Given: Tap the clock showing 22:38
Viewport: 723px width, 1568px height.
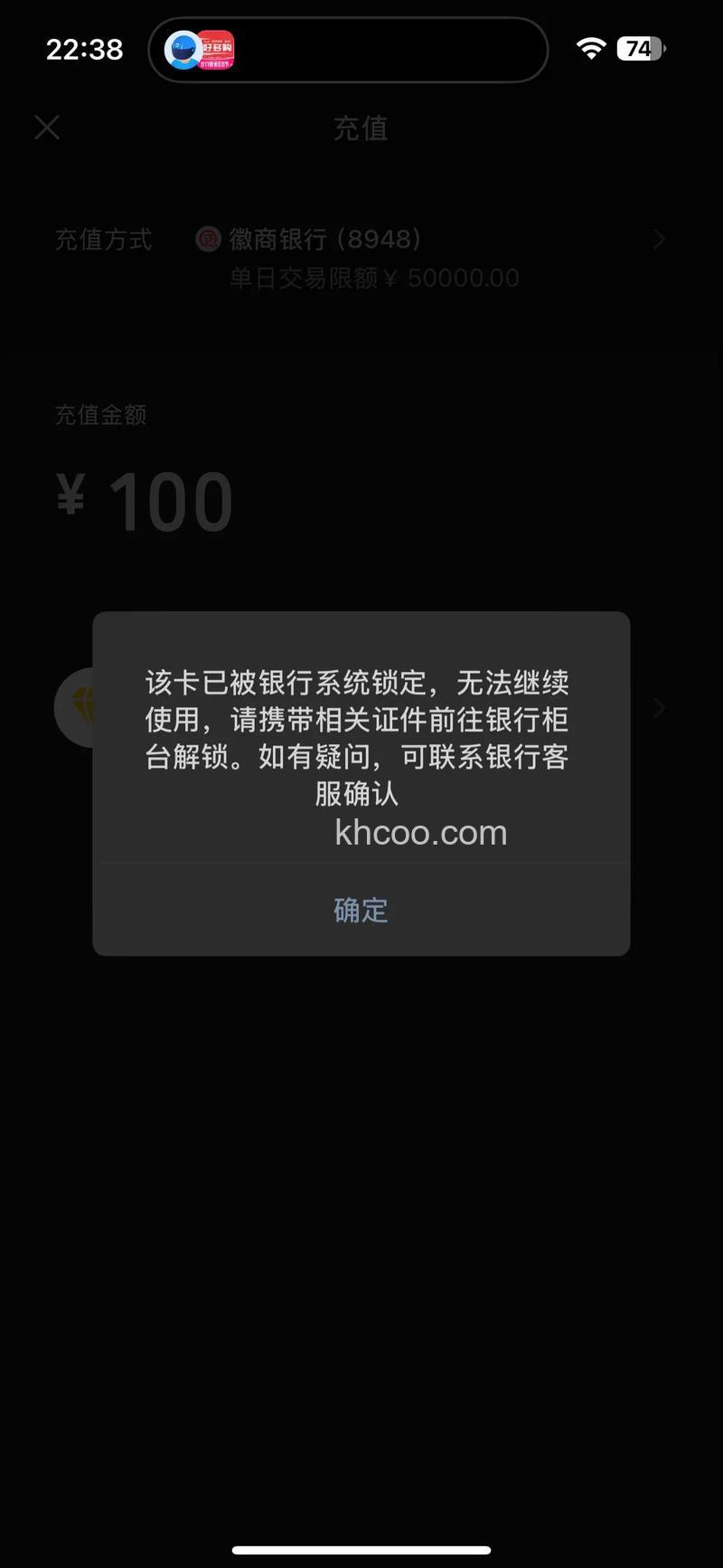Looking at the screenshot, I should 84,50.
